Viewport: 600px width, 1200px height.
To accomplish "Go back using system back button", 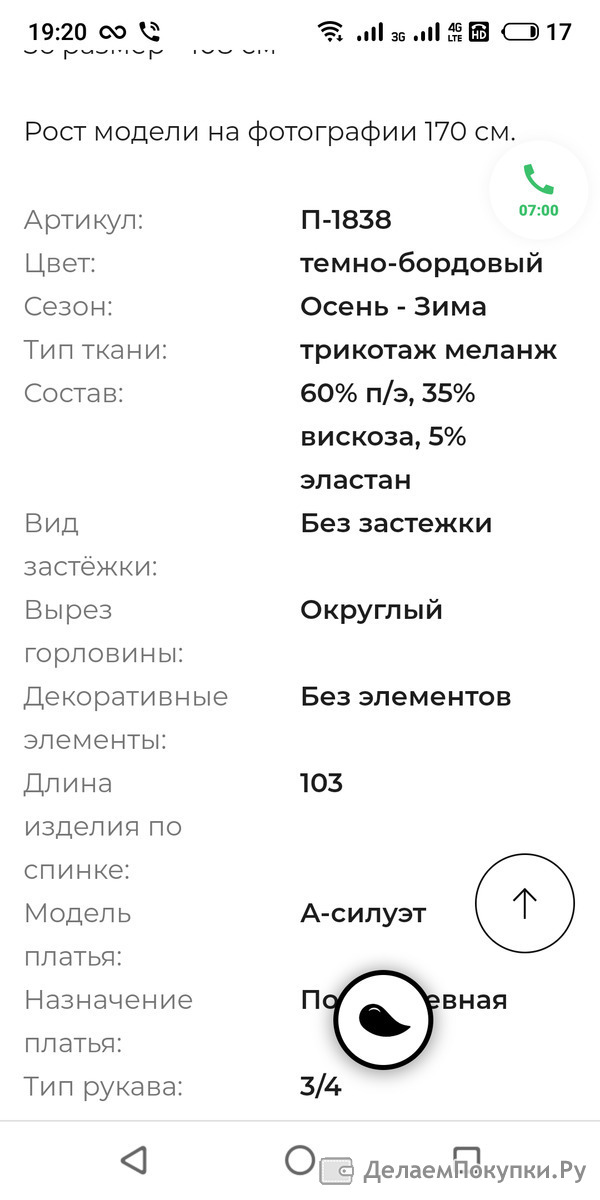I will click(x=133, y=1160).
